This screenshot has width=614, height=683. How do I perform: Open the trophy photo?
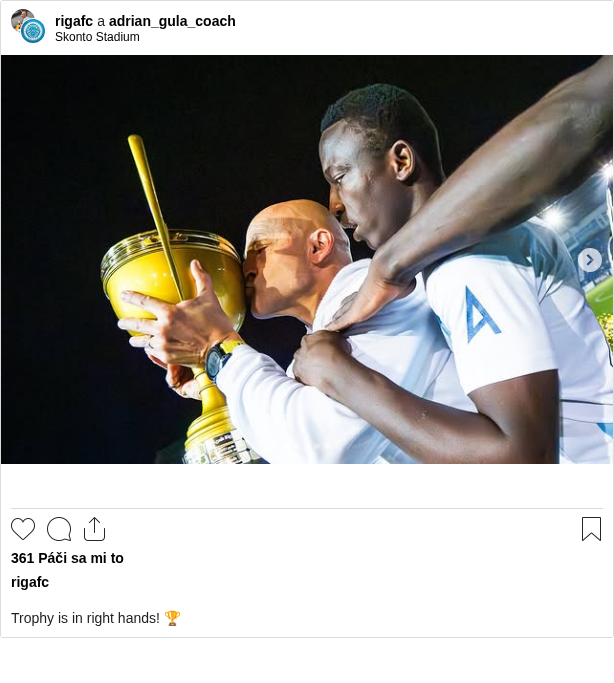click(x=300, y=260)
